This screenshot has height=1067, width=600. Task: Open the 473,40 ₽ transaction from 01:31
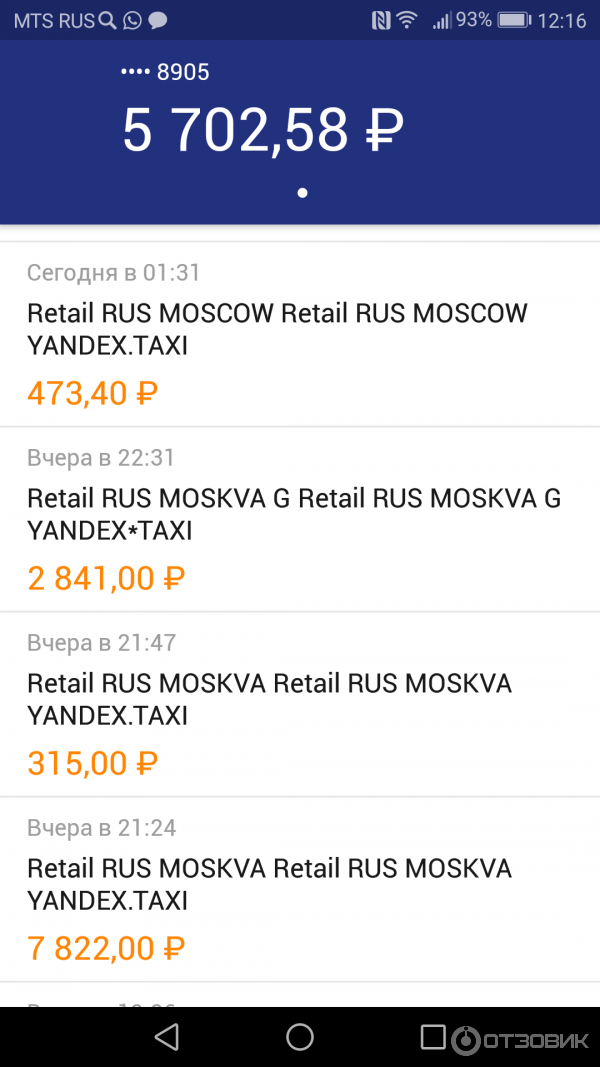300,334
